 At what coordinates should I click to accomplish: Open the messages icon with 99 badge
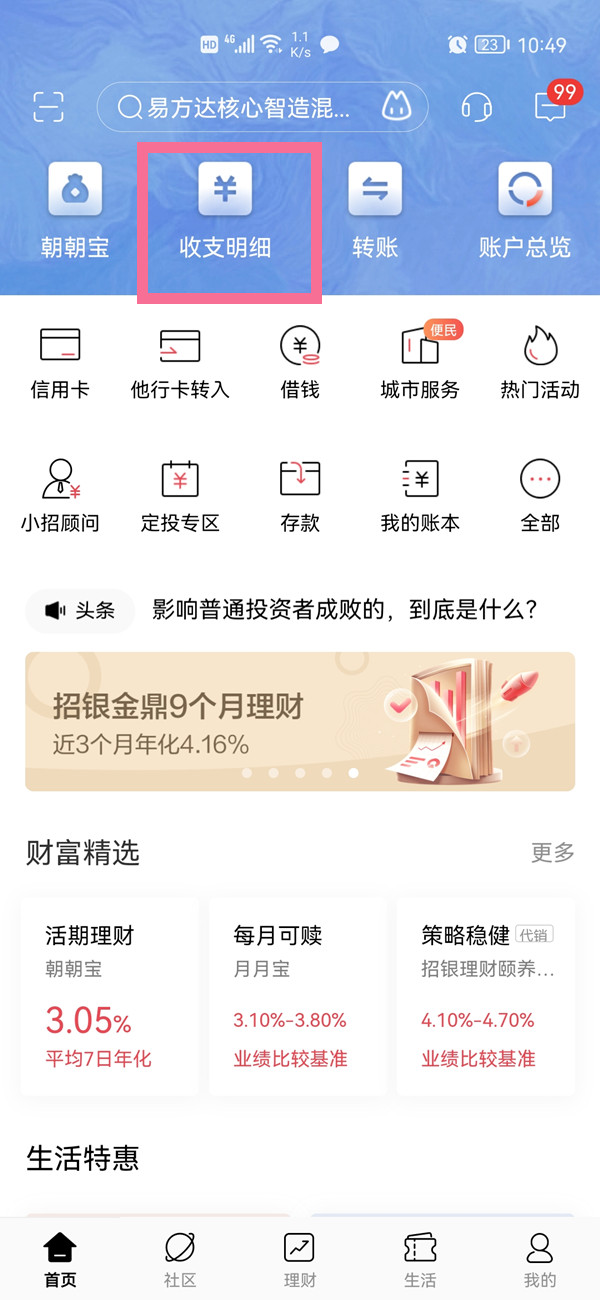click(x=551, y=105)
